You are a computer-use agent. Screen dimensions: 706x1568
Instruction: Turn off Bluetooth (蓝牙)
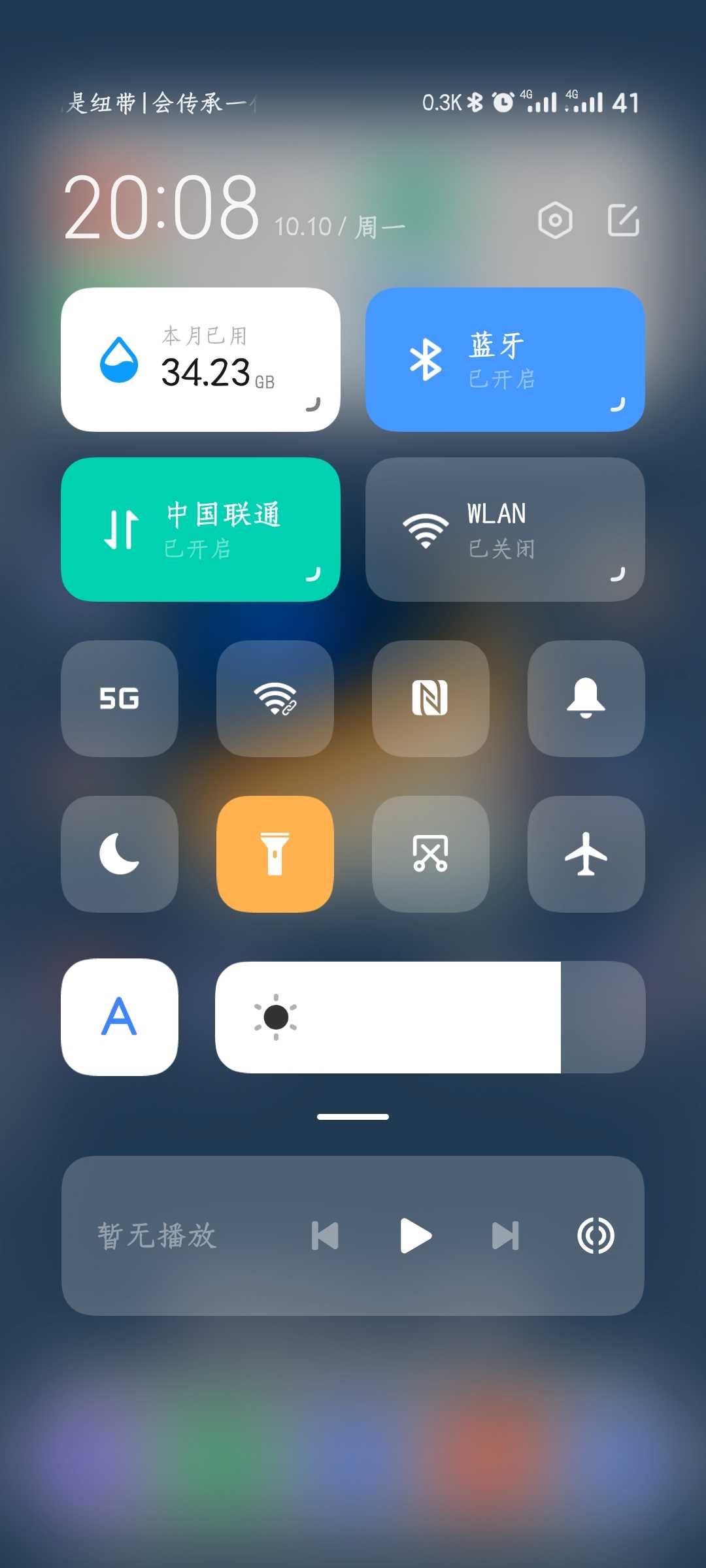505,359
